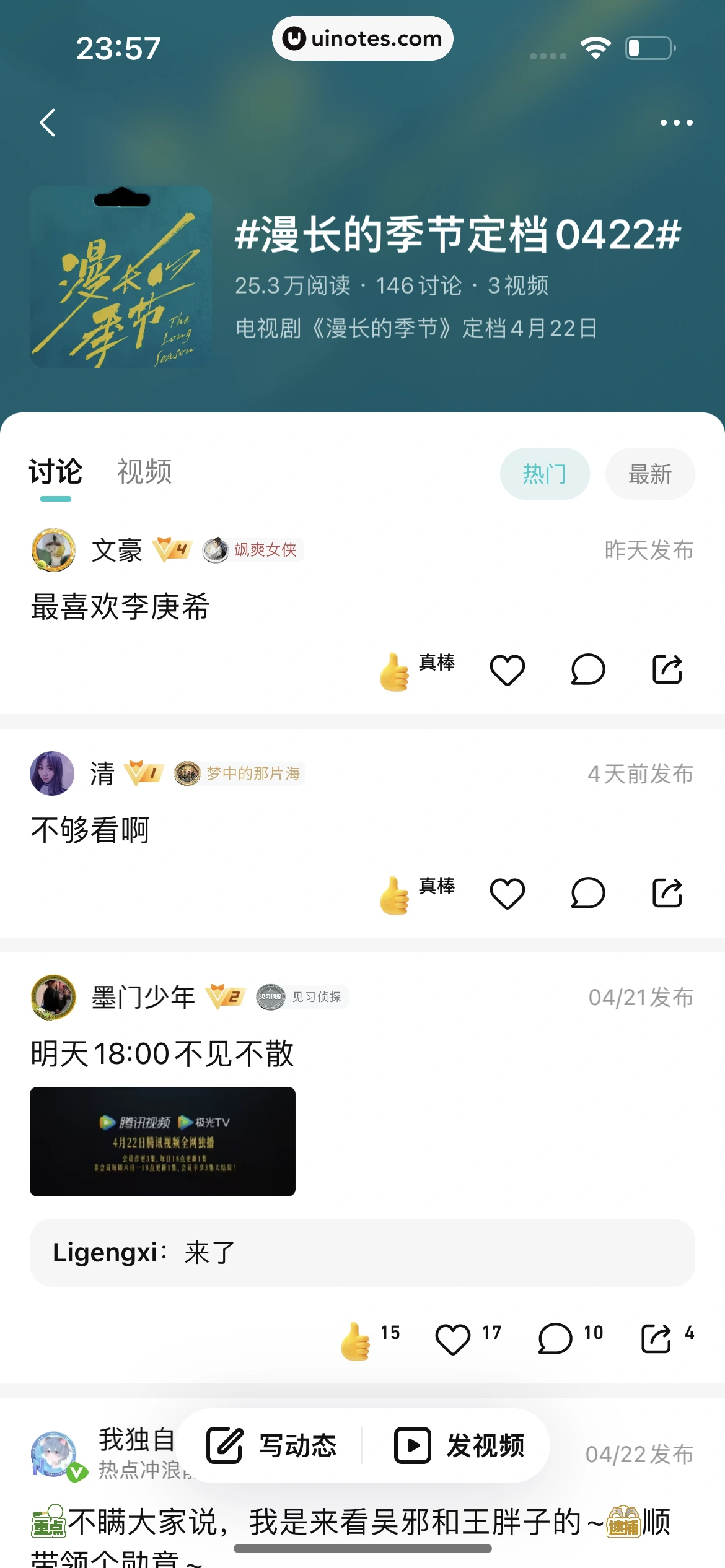
Task: Heart 墨门少年's post
Action: pyautogui.click(x=453, y=1339)
